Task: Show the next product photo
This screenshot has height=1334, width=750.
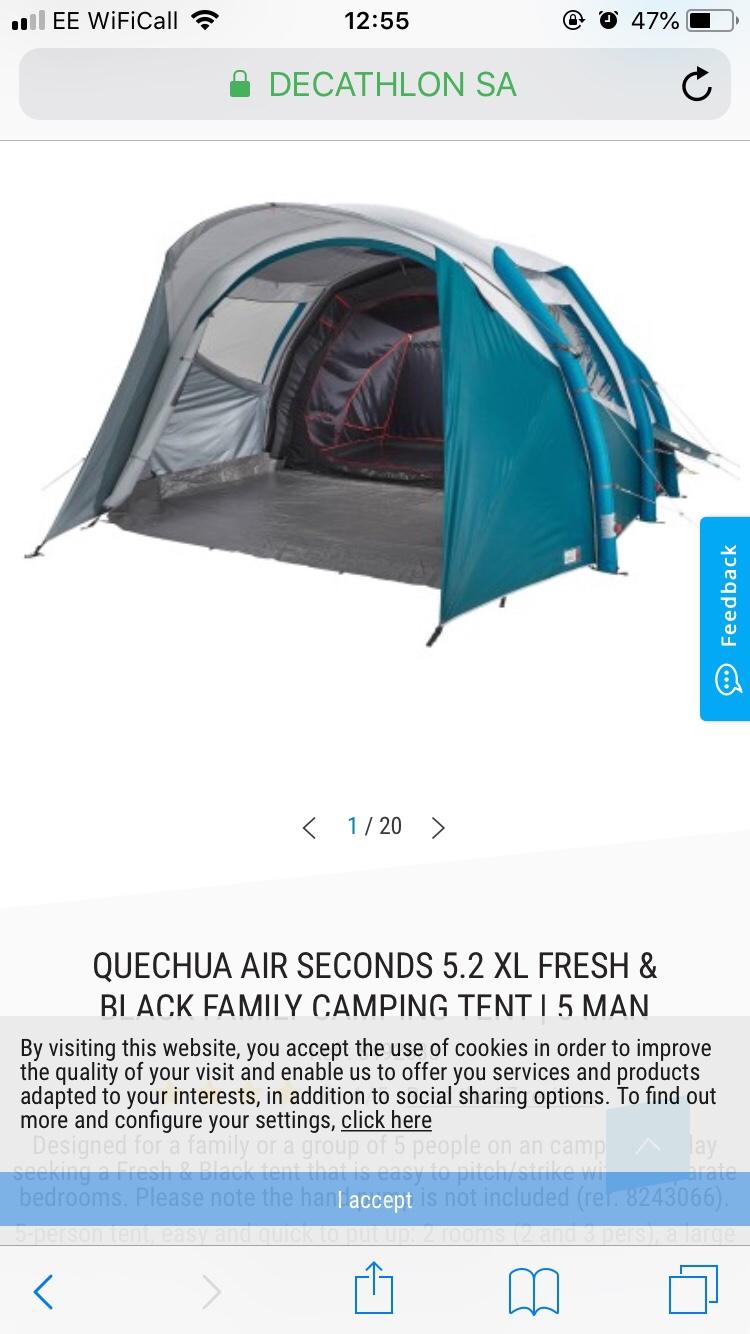Action: point(438,827)
